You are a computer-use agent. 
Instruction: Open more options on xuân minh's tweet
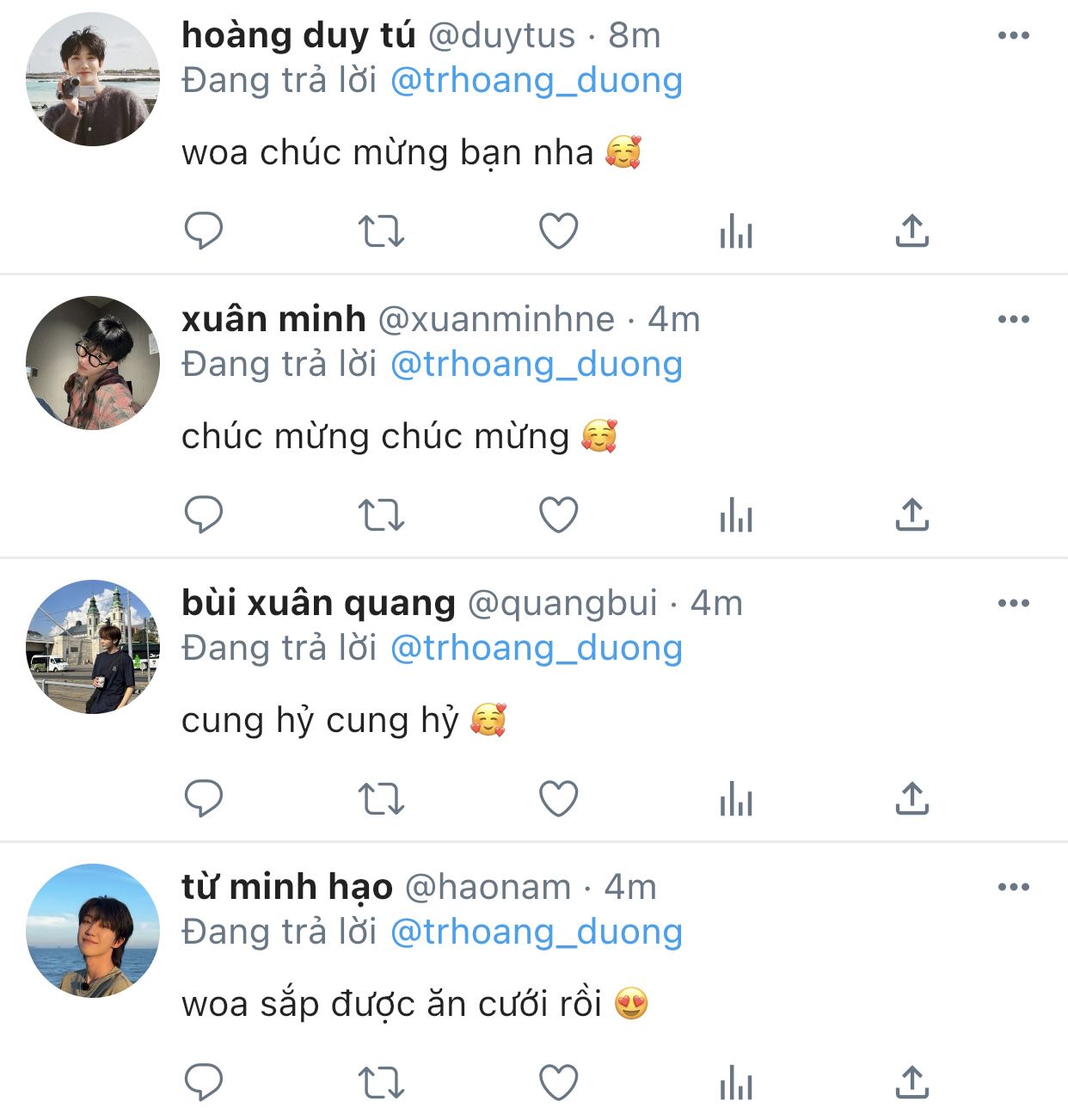click(1014, 319)
